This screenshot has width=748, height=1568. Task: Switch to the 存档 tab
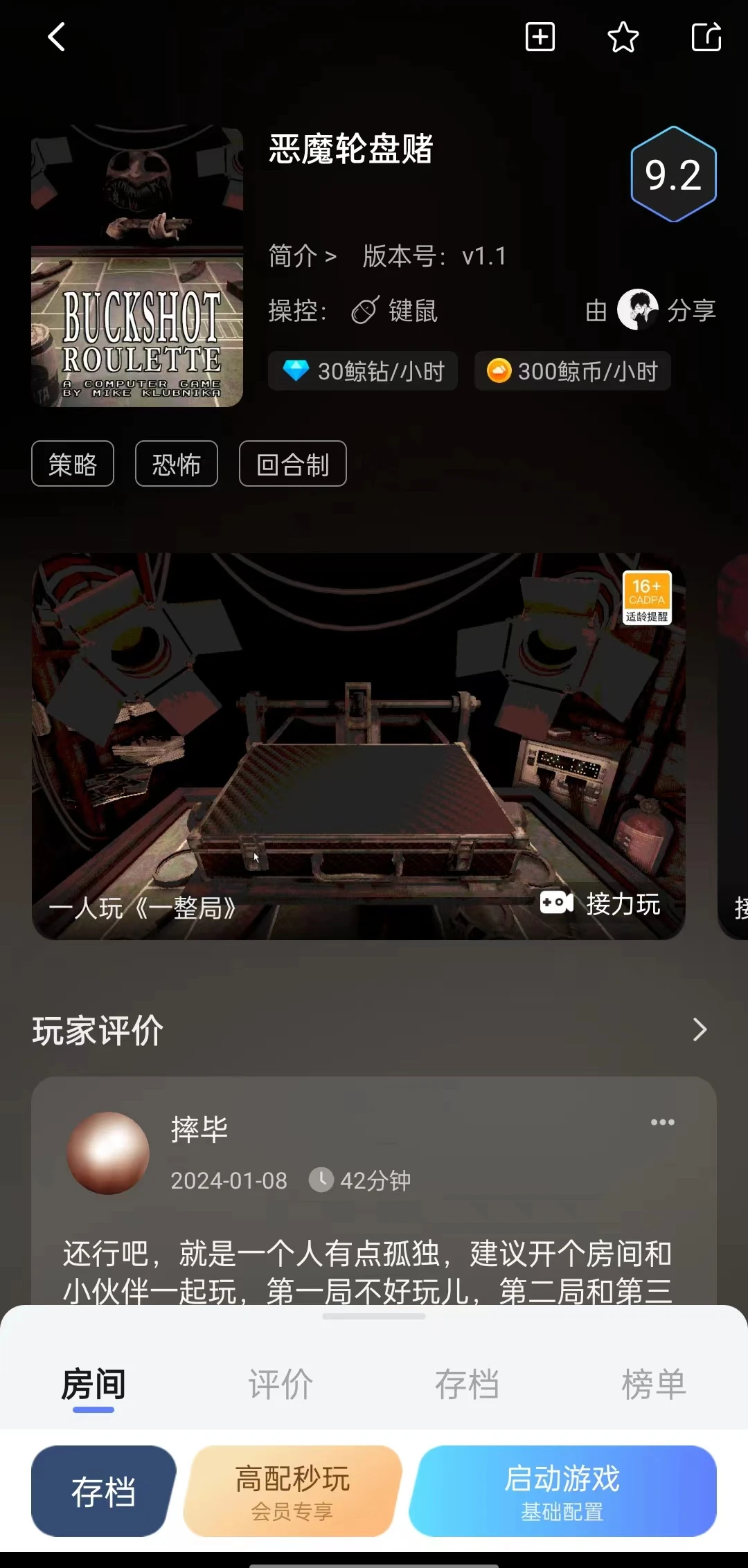[467, 1385]
